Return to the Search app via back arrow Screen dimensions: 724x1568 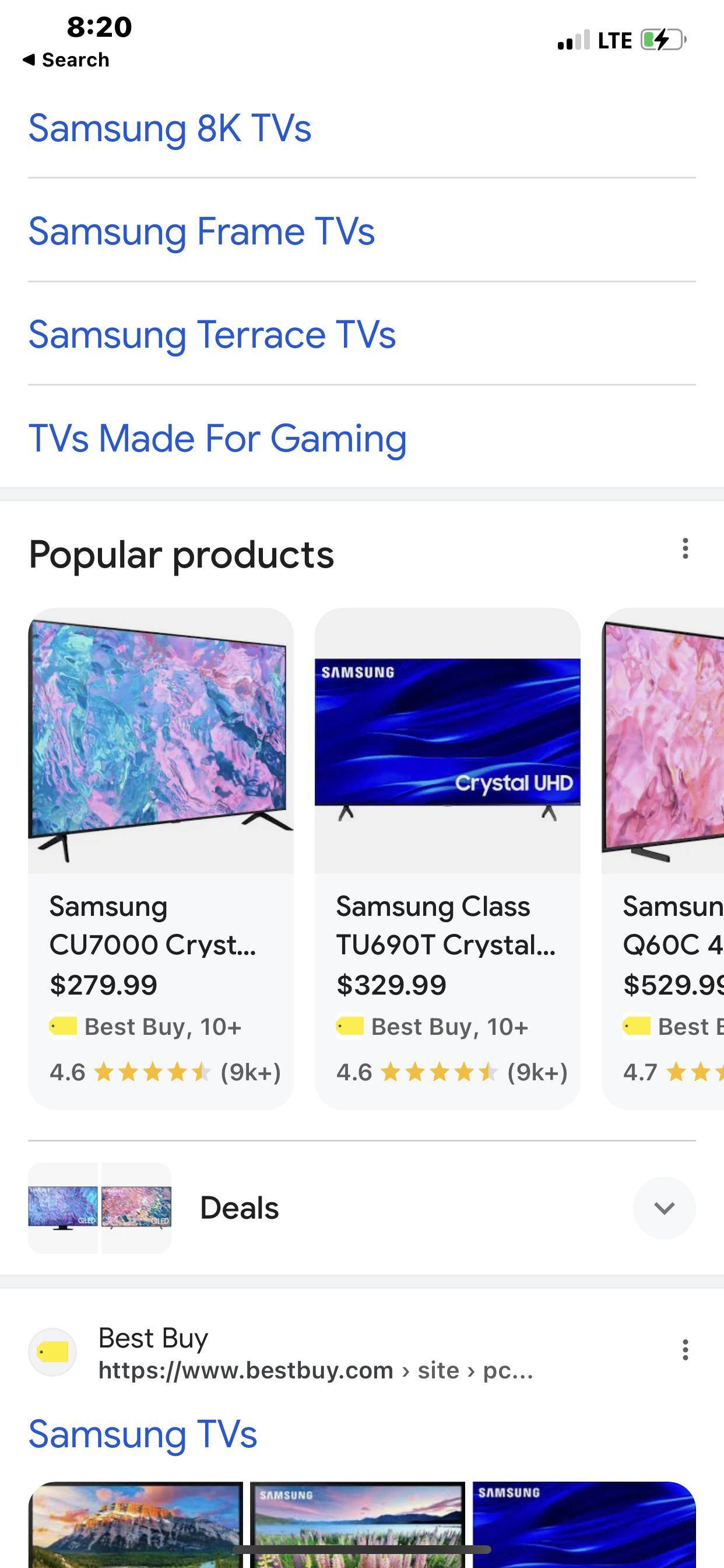pos(66,60)
